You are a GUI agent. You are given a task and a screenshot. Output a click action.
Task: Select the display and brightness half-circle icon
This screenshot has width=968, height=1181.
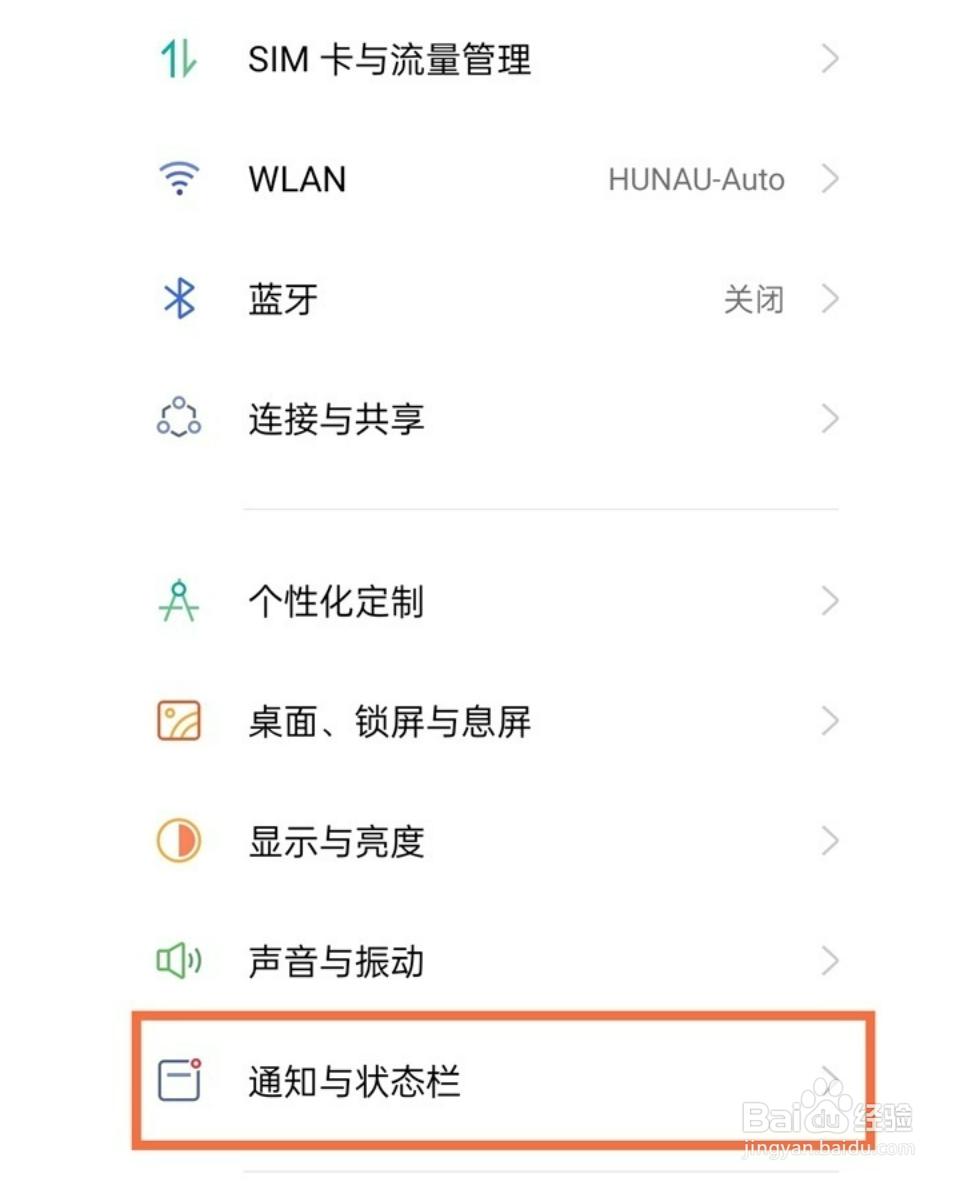pyautogui.click(x=177, y=841)
